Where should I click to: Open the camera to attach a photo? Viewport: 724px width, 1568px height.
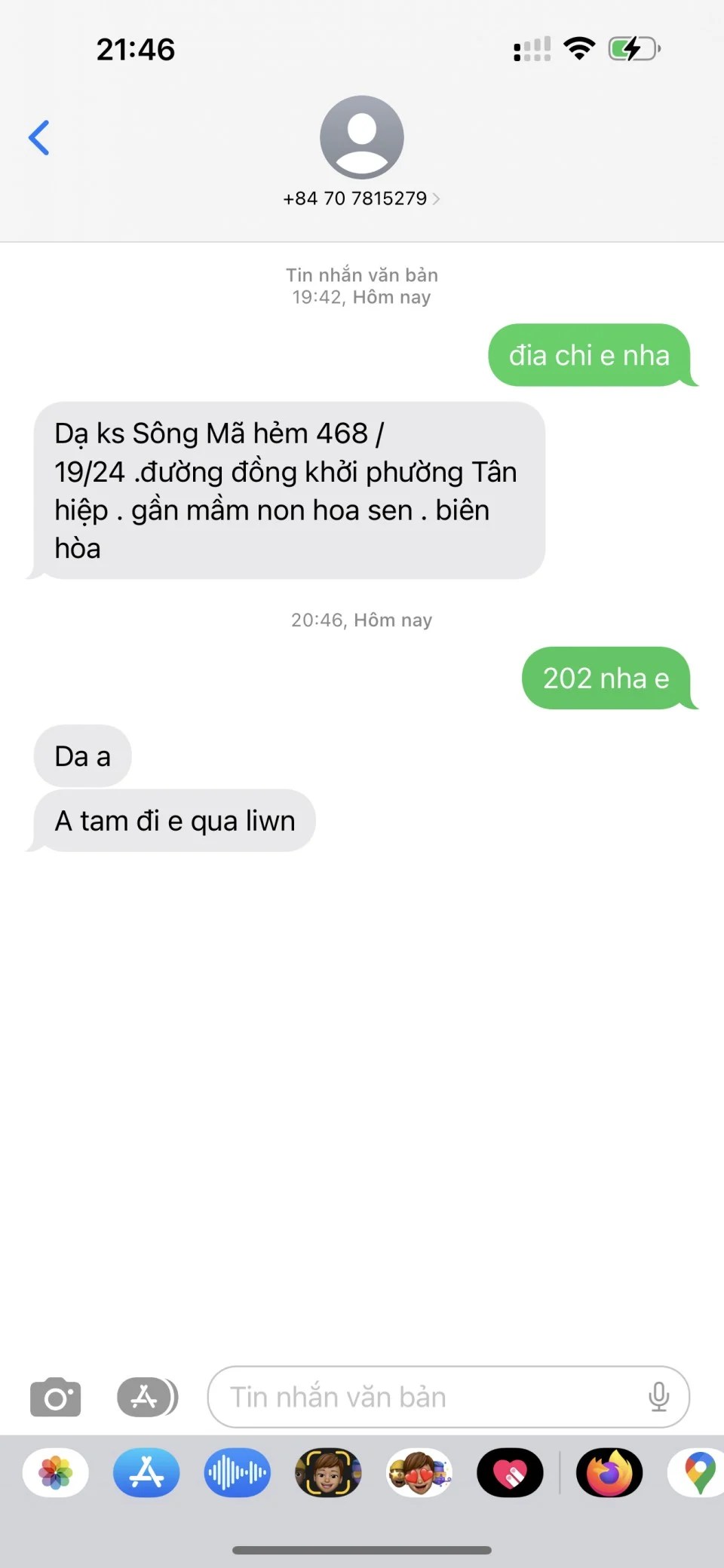[55, 1397]
